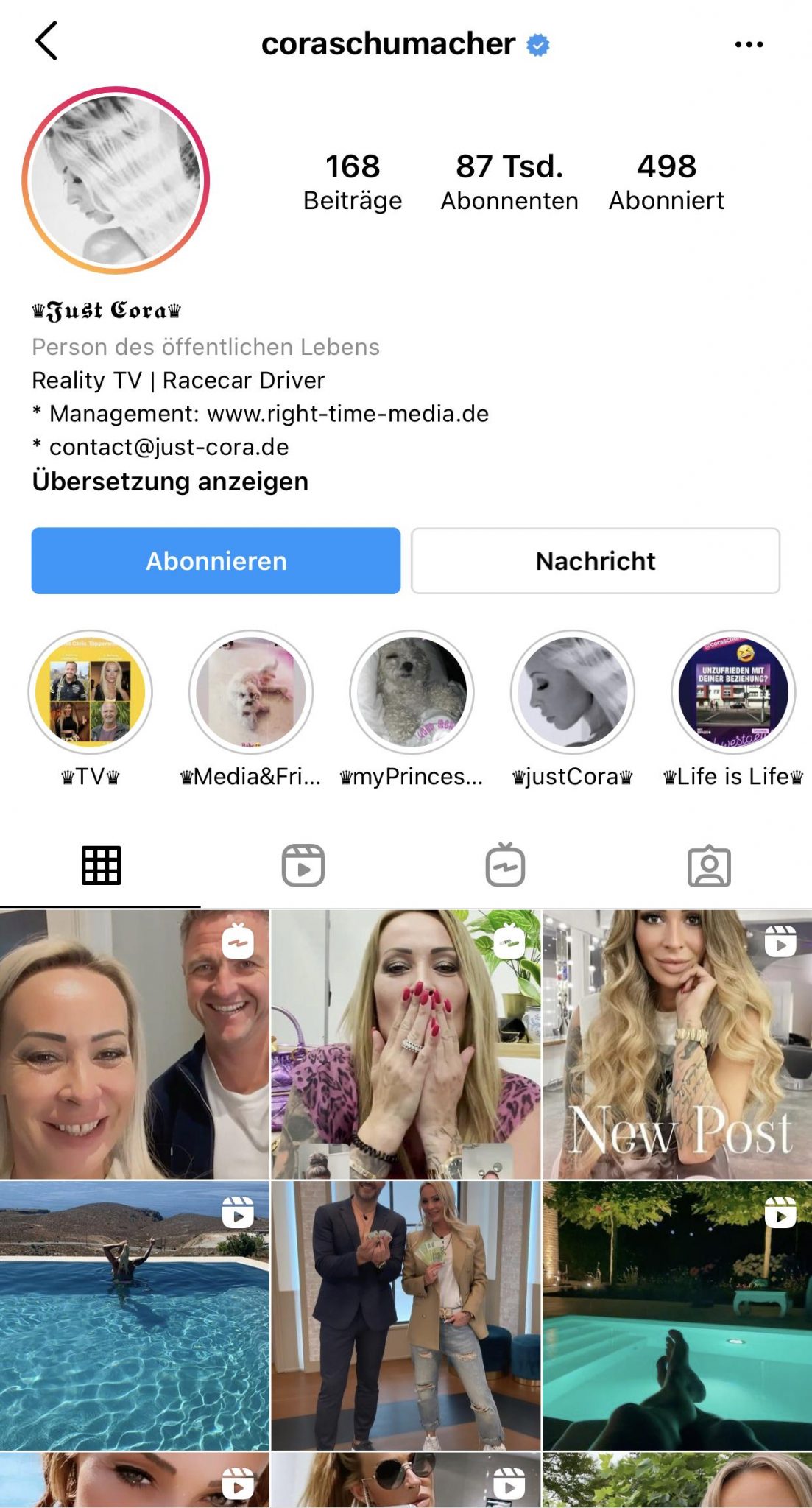Open the swimming pool reel post
The image size is (812, 1508).
point(135,1315)
